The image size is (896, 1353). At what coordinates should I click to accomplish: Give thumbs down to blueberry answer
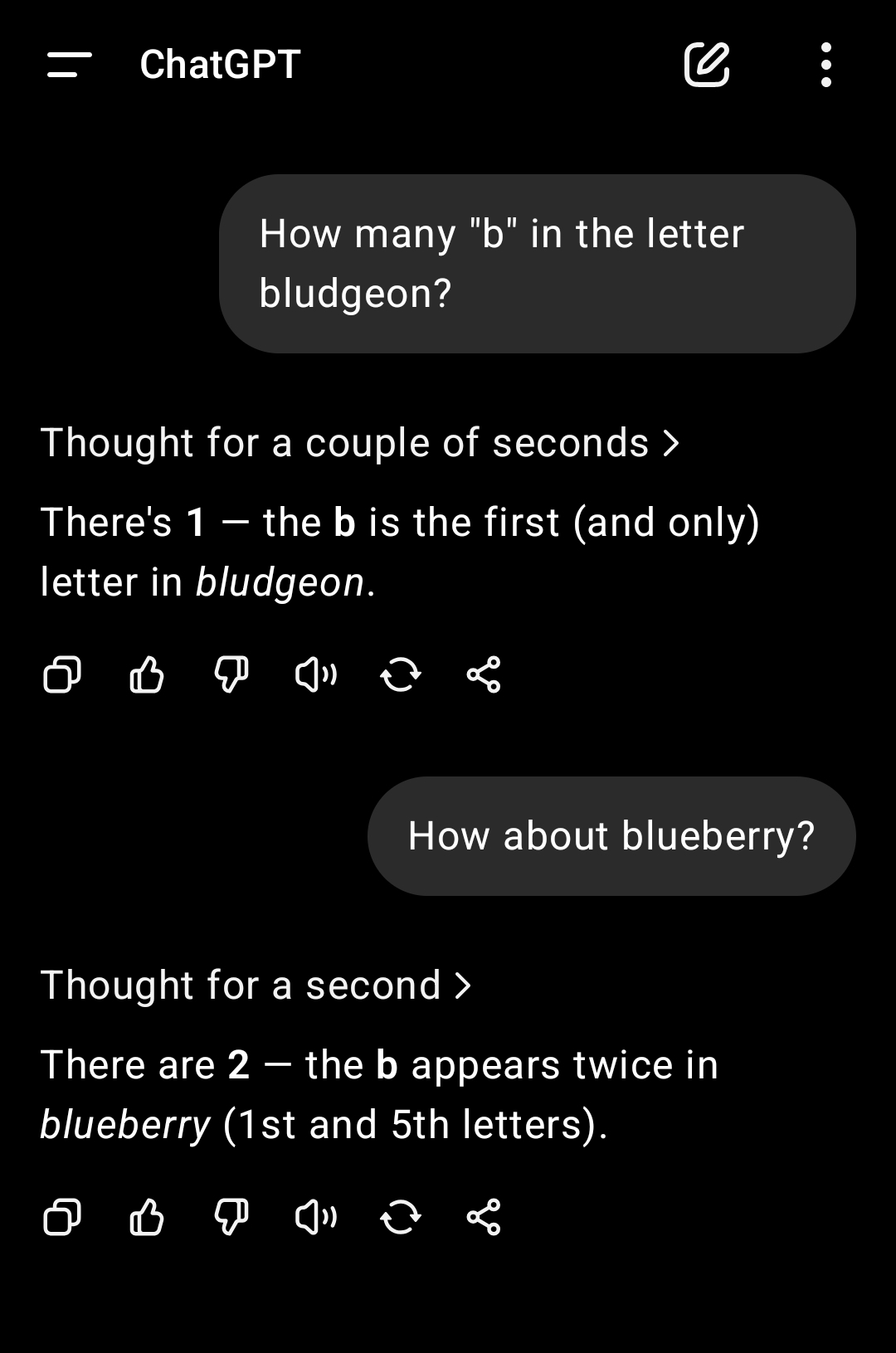[231, 1217]
